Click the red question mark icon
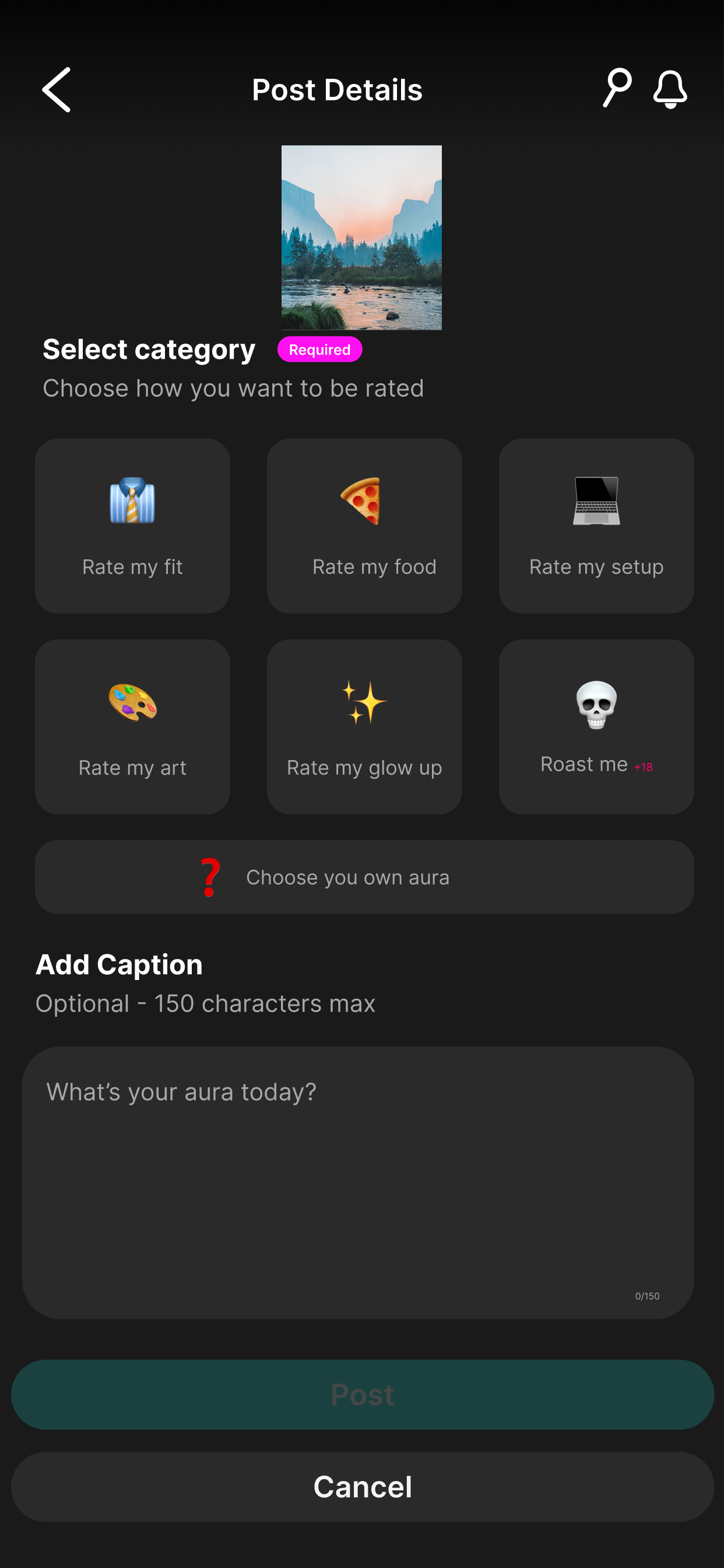Screen dimensions: 724x1568 (x=209, y=877)
